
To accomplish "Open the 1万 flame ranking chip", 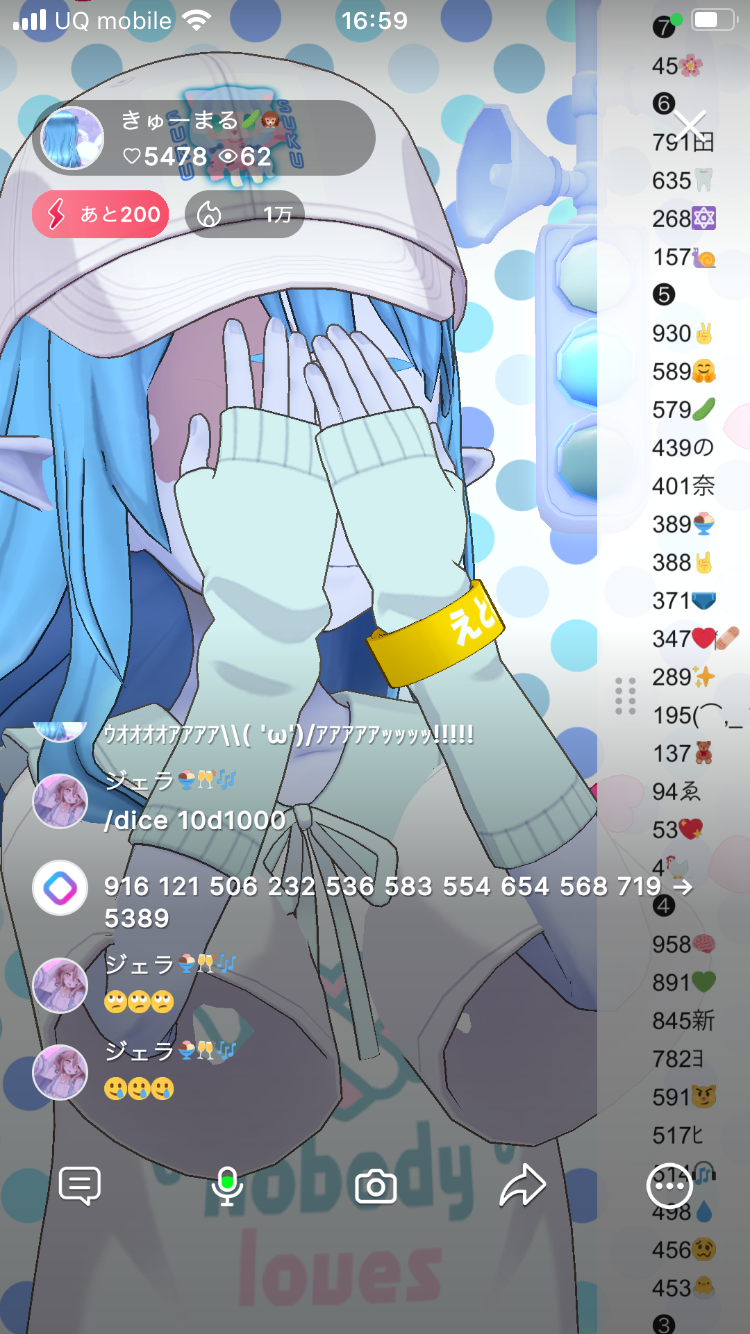I will [x=245, y=214].
